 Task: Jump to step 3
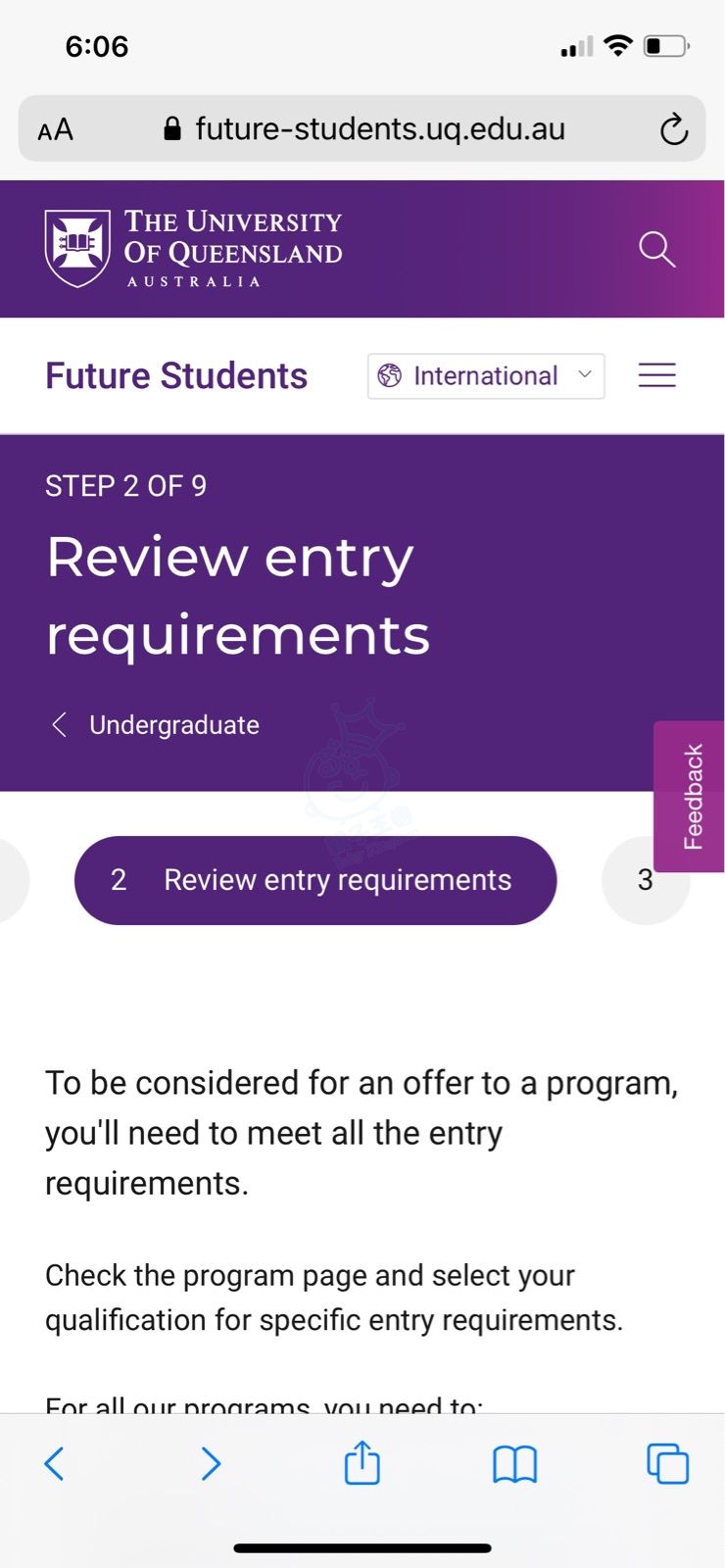coord(646,880)
